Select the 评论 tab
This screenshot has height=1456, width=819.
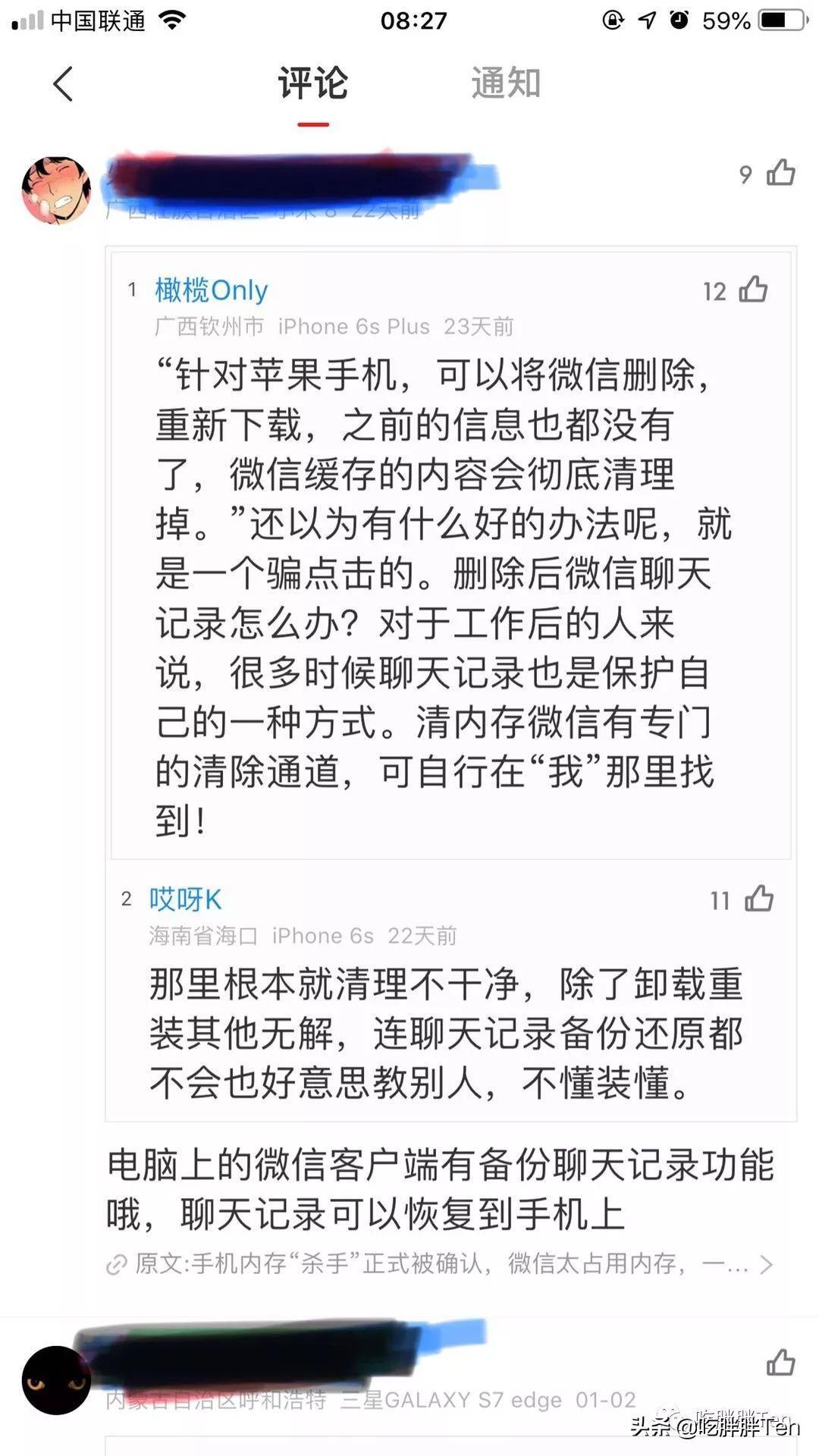(312, 83)
